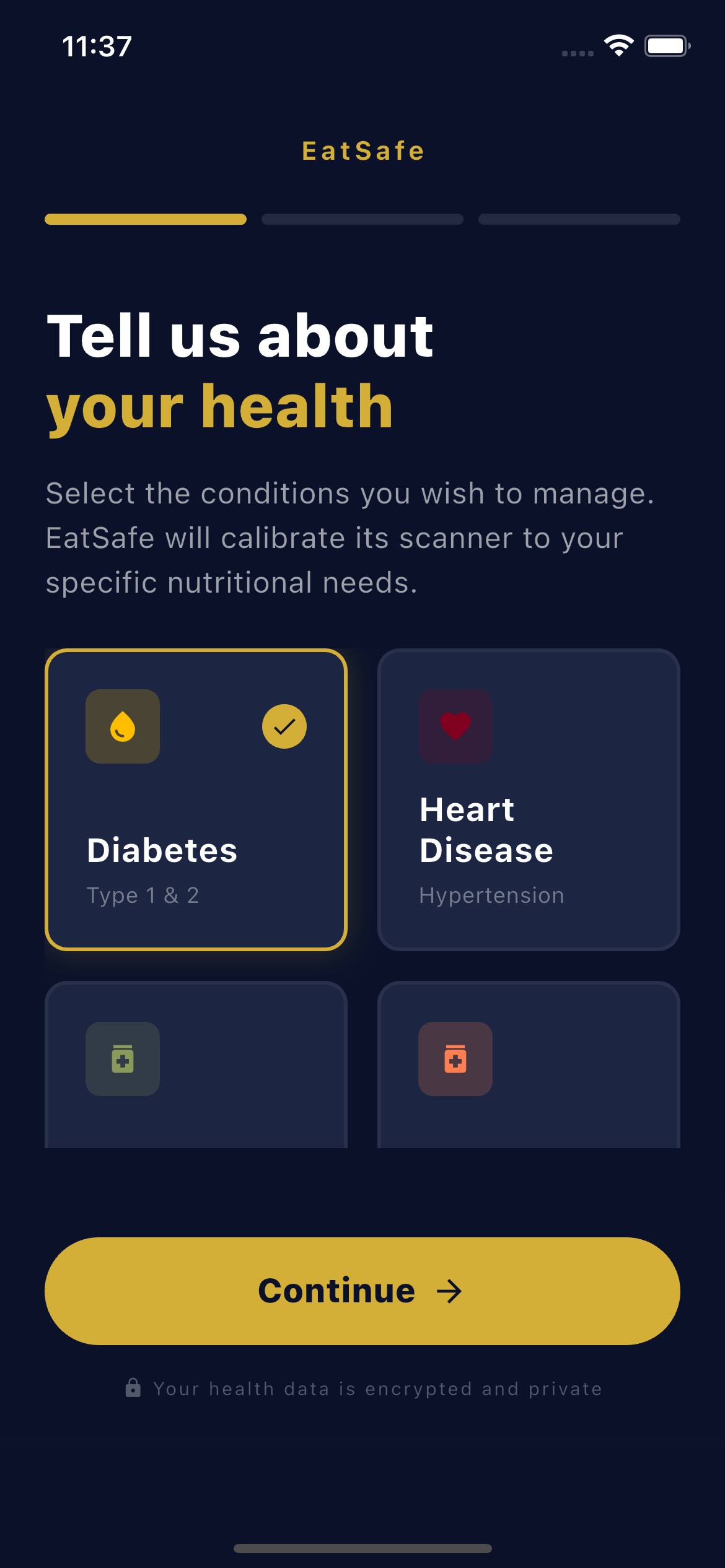Select the yellow droplet Diabetes icon
Image resolution: width=725 pixels, height=1568 pixels.
pos(122,727)
